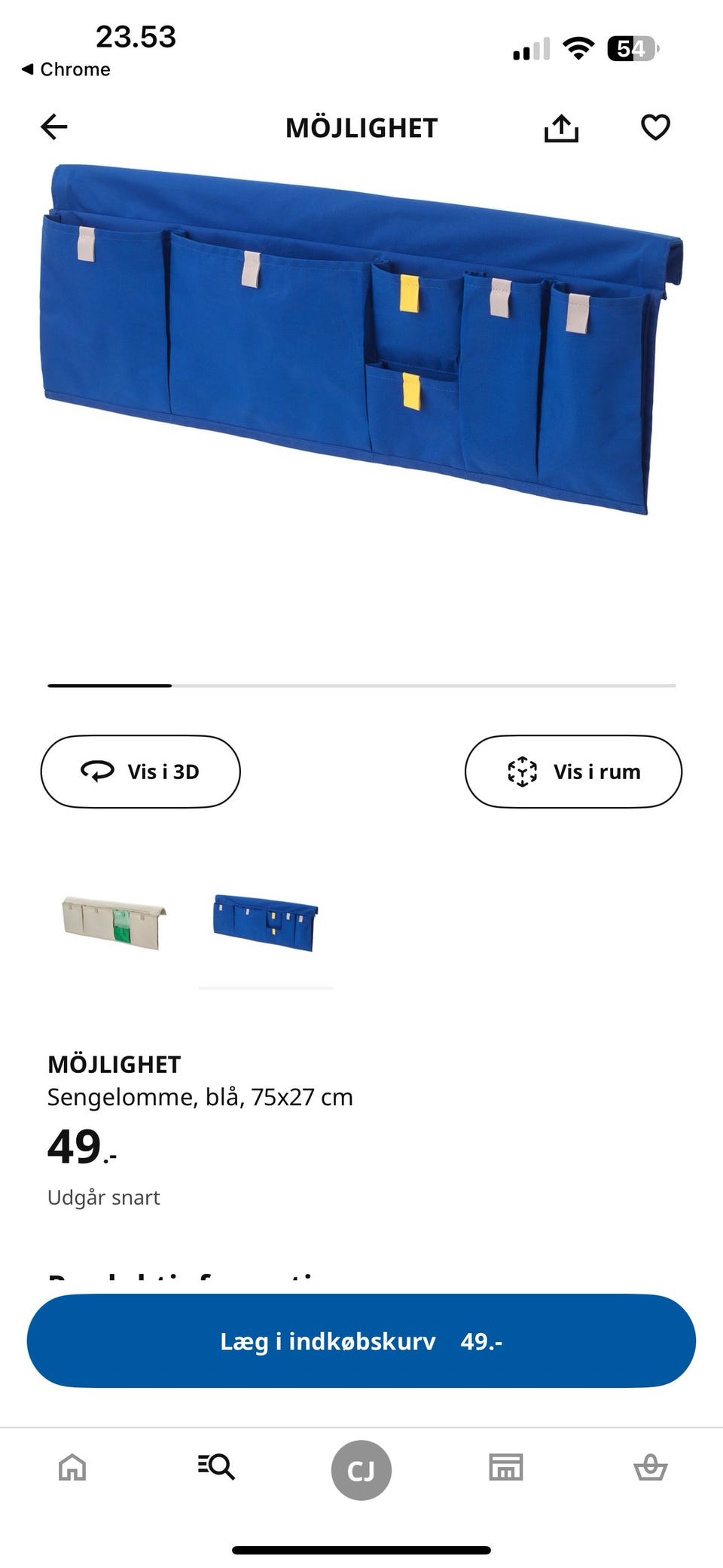Tap the AR cube icon inside Vis i rum

point(521,771)
